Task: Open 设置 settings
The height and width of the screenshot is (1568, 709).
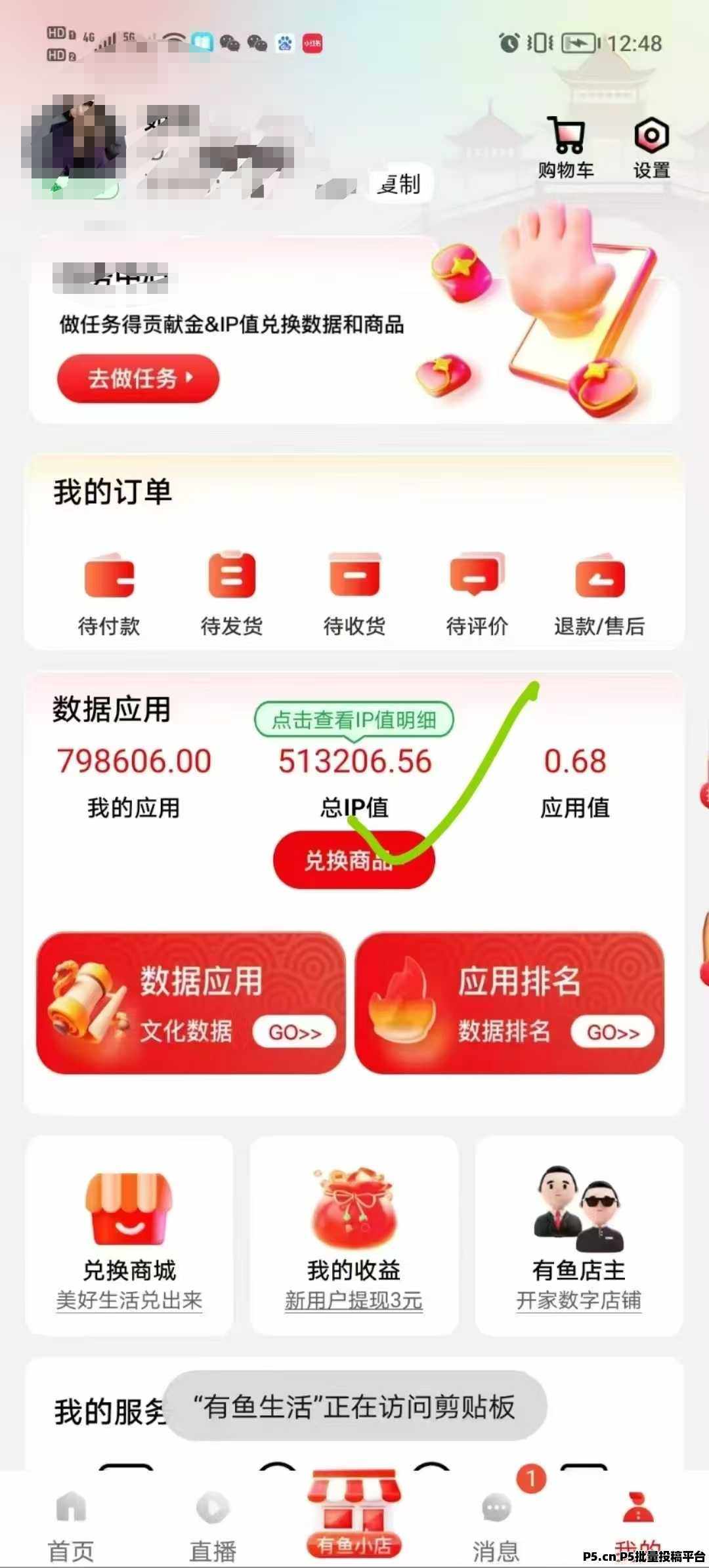Action: tap(651, 148)
